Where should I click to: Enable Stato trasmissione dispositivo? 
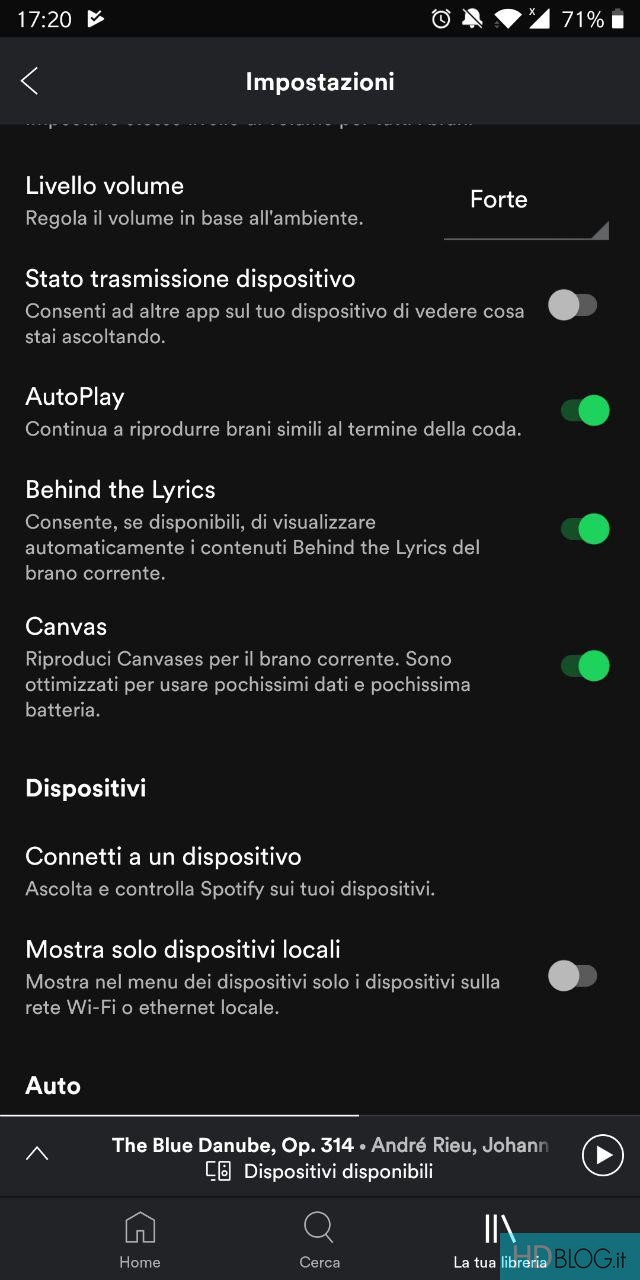(x=573, y=305)
